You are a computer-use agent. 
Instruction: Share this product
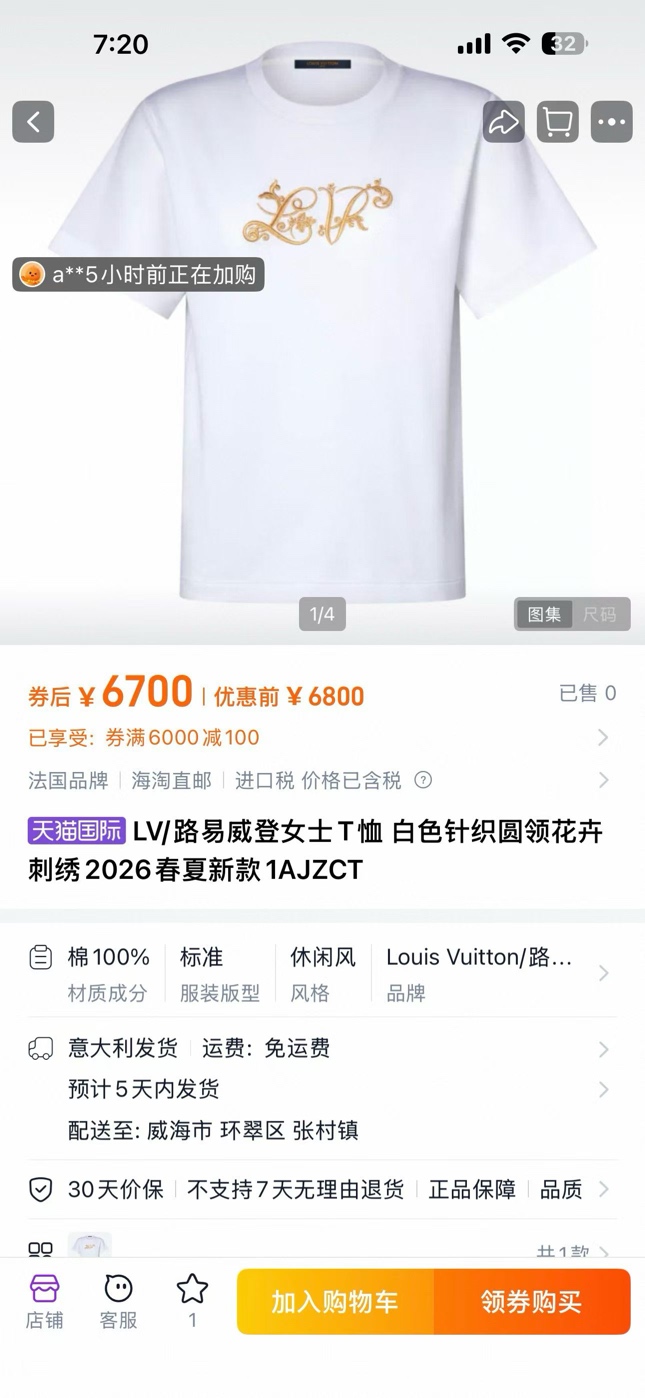[503, 122]
